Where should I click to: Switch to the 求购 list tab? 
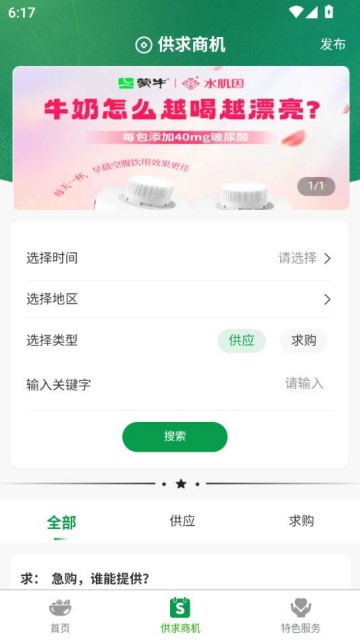tap(301, 521)
